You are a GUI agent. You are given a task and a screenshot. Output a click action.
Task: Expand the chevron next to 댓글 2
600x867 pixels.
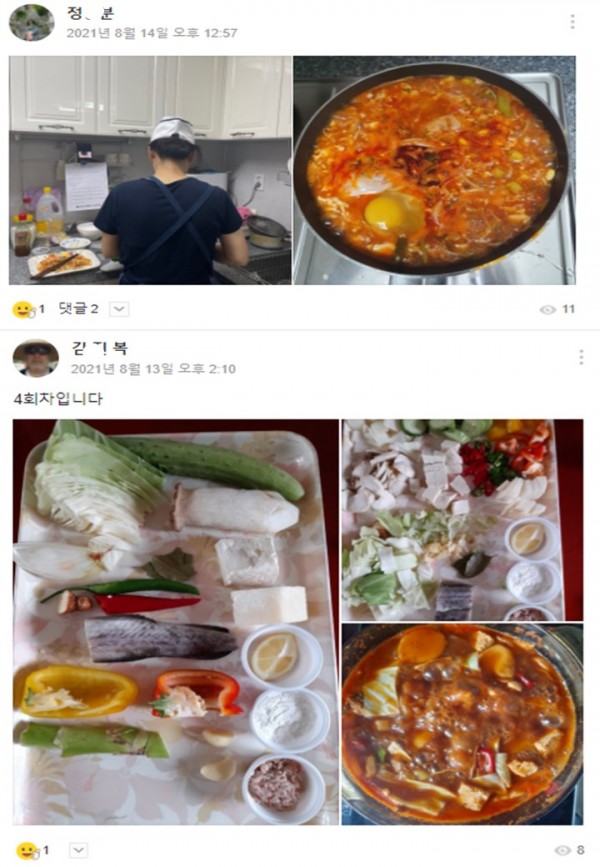coord(118,309)
